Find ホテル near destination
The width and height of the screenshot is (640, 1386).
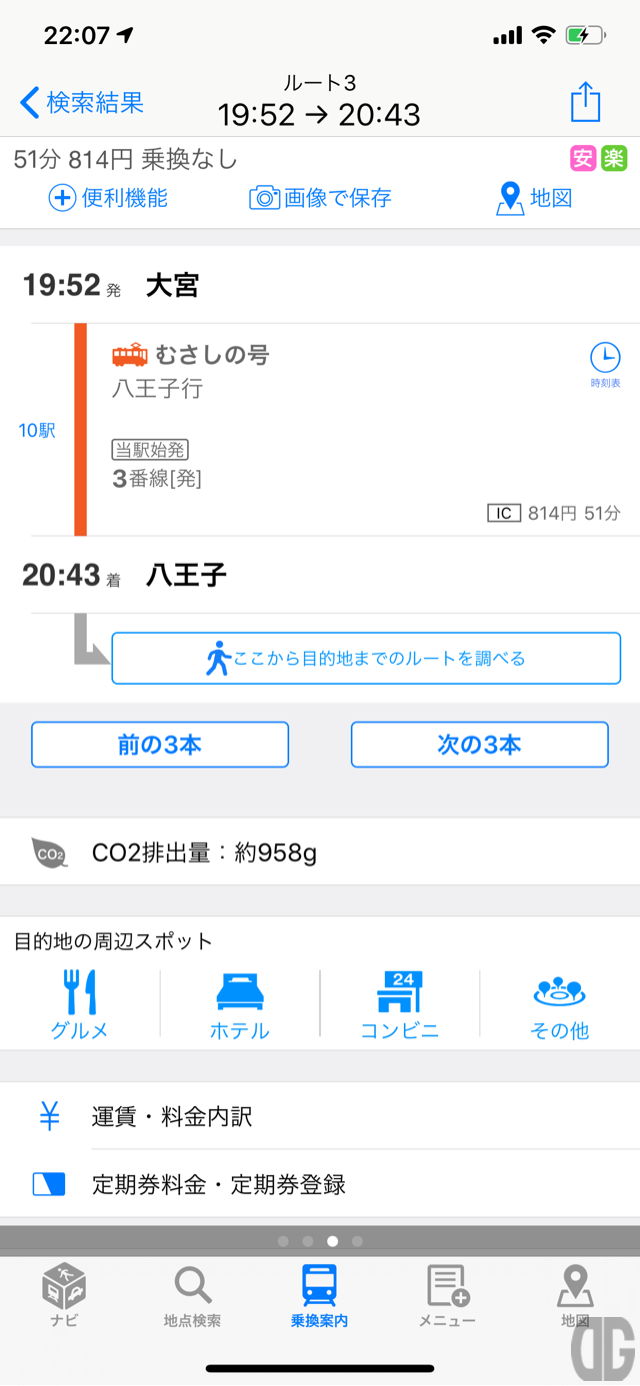(x=240, y=1003)
